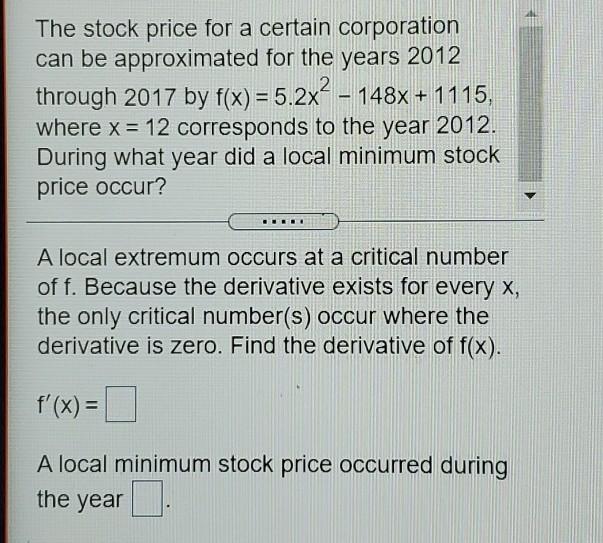Select the year answer box

pos(146,498)
